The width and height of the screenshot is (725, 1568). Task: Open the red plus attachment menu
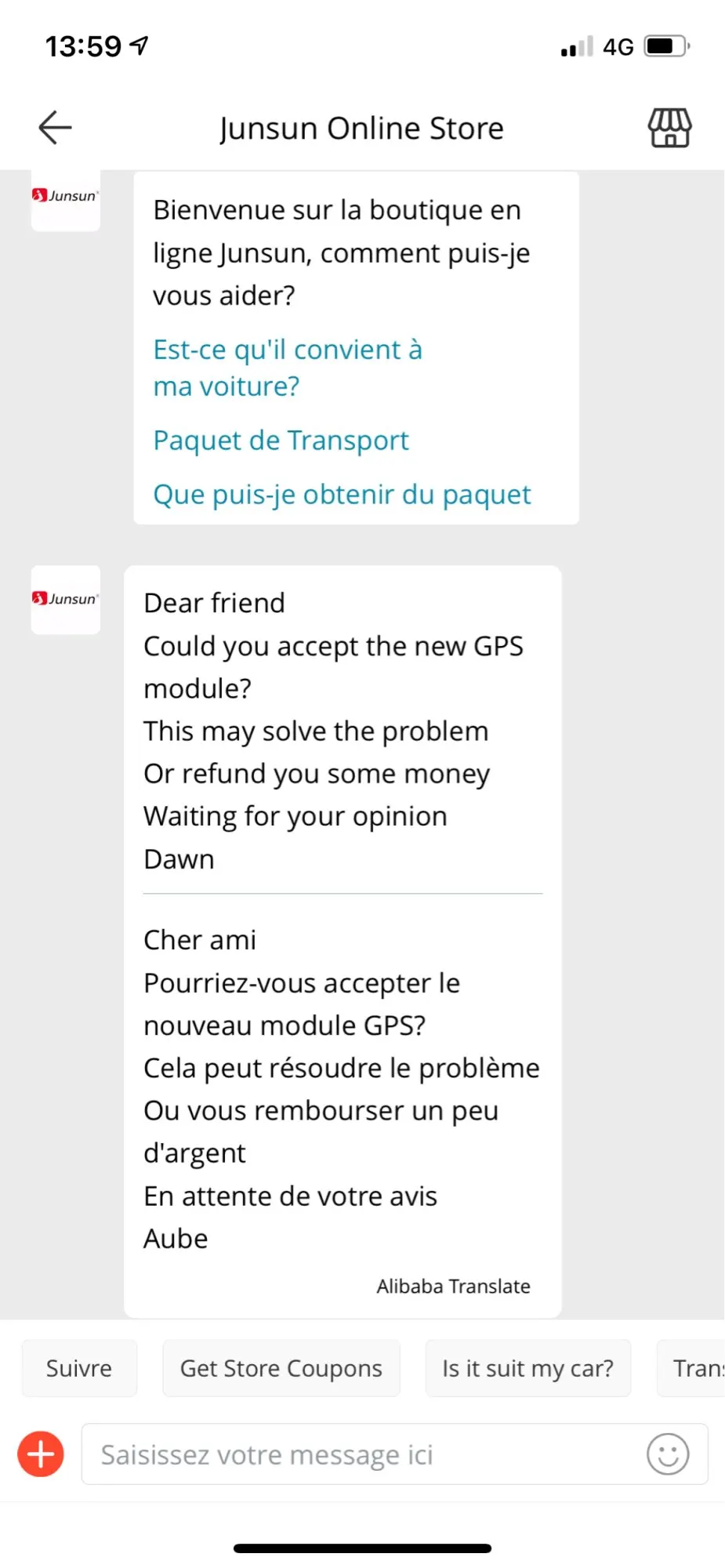[41, 1454]
